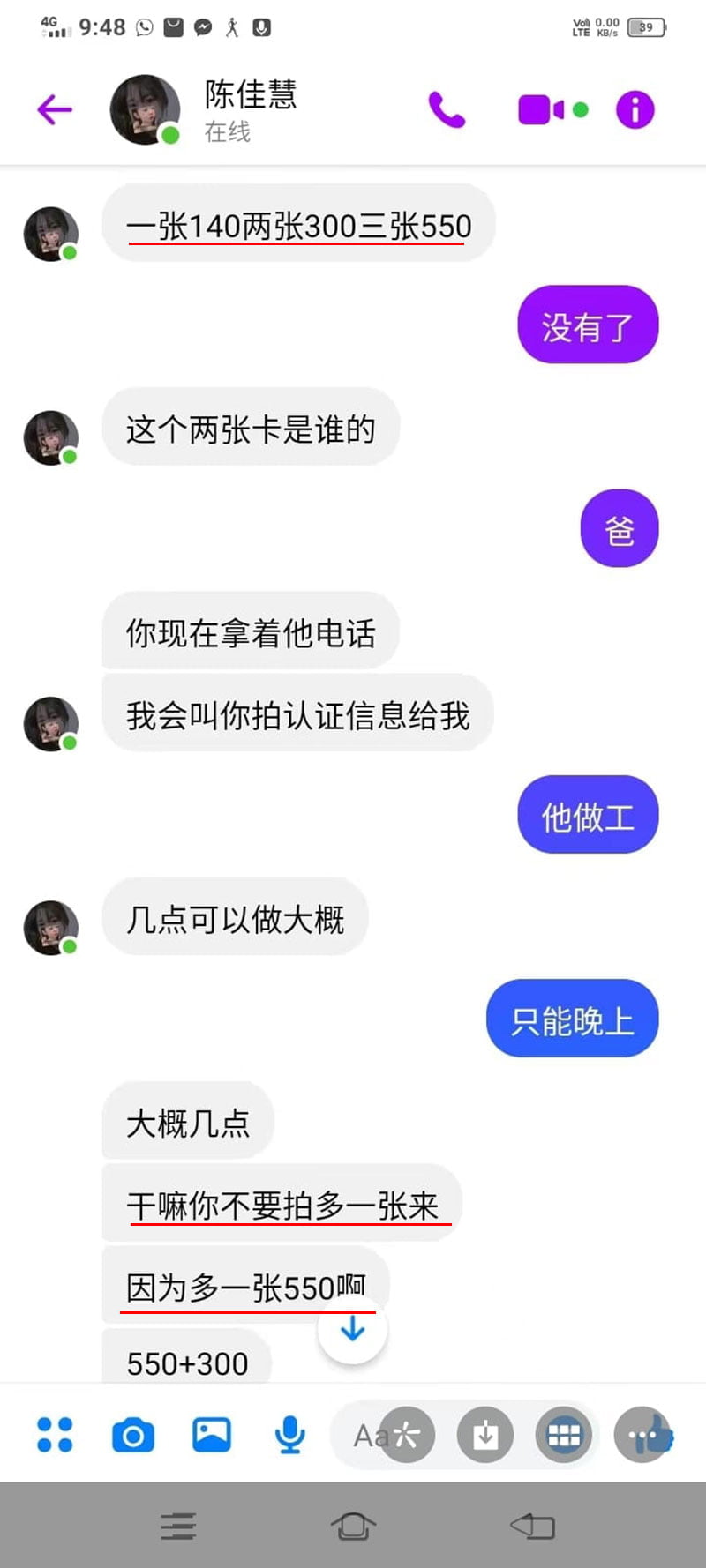706x1568 pixels.
Task: Start a video call with 陈佳慧
Action: click(x=540, y=110)
